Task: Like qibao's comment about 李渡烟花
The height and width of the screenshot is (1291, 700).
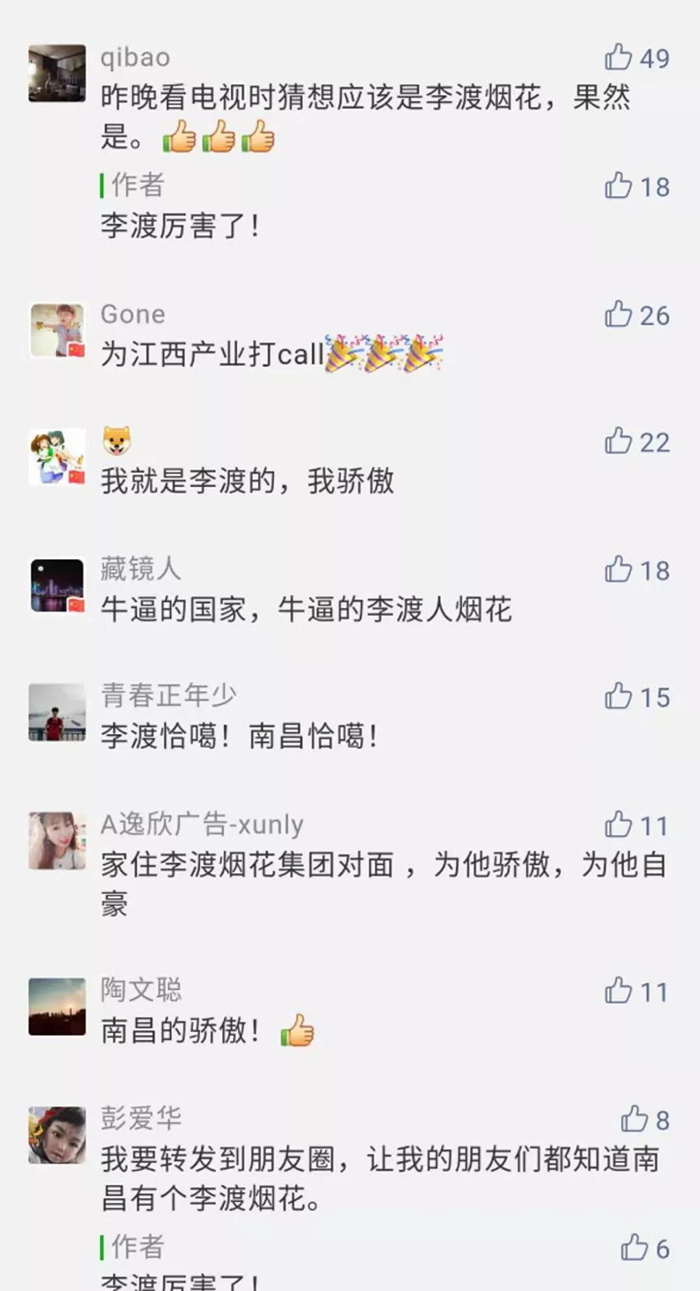Action: (x=619, y=57)
